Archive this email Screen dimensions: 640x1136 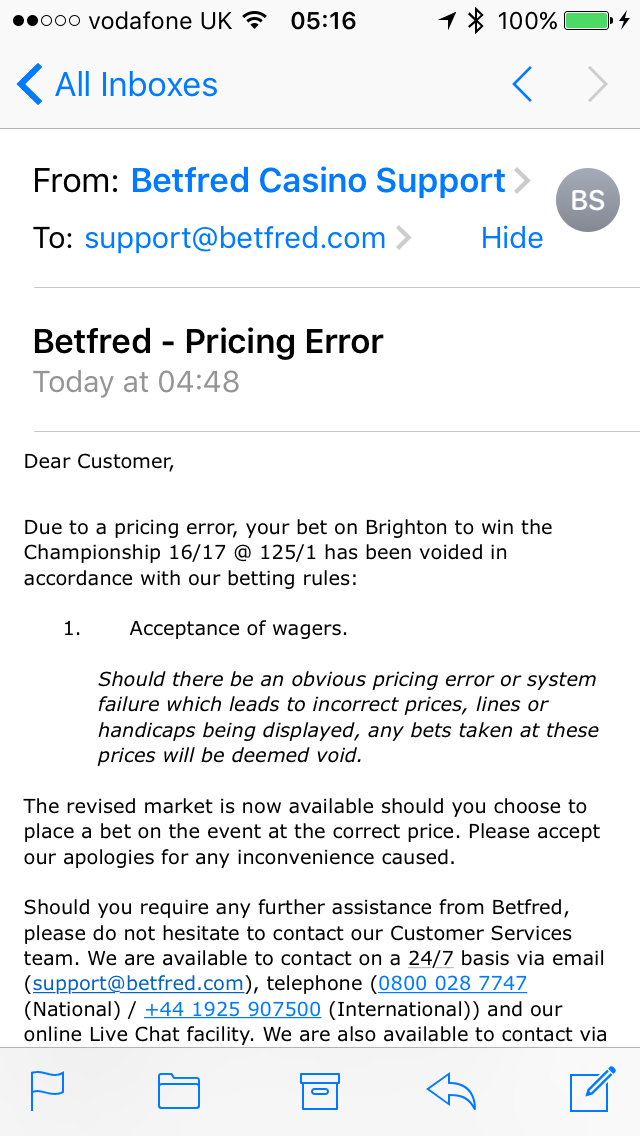coord(320,1091)
